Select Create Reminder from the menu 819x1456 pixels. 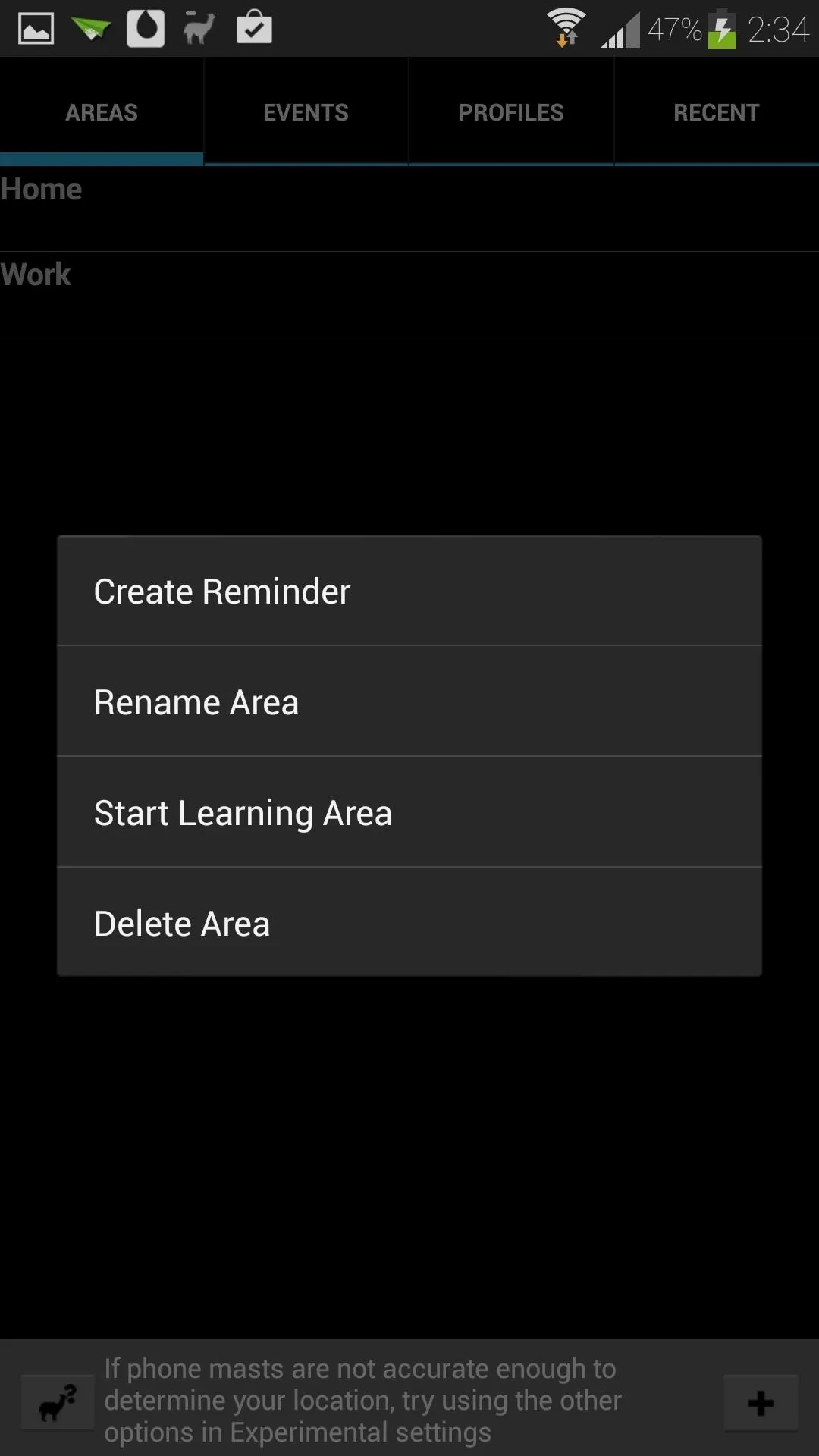click(x=409, y=591)
